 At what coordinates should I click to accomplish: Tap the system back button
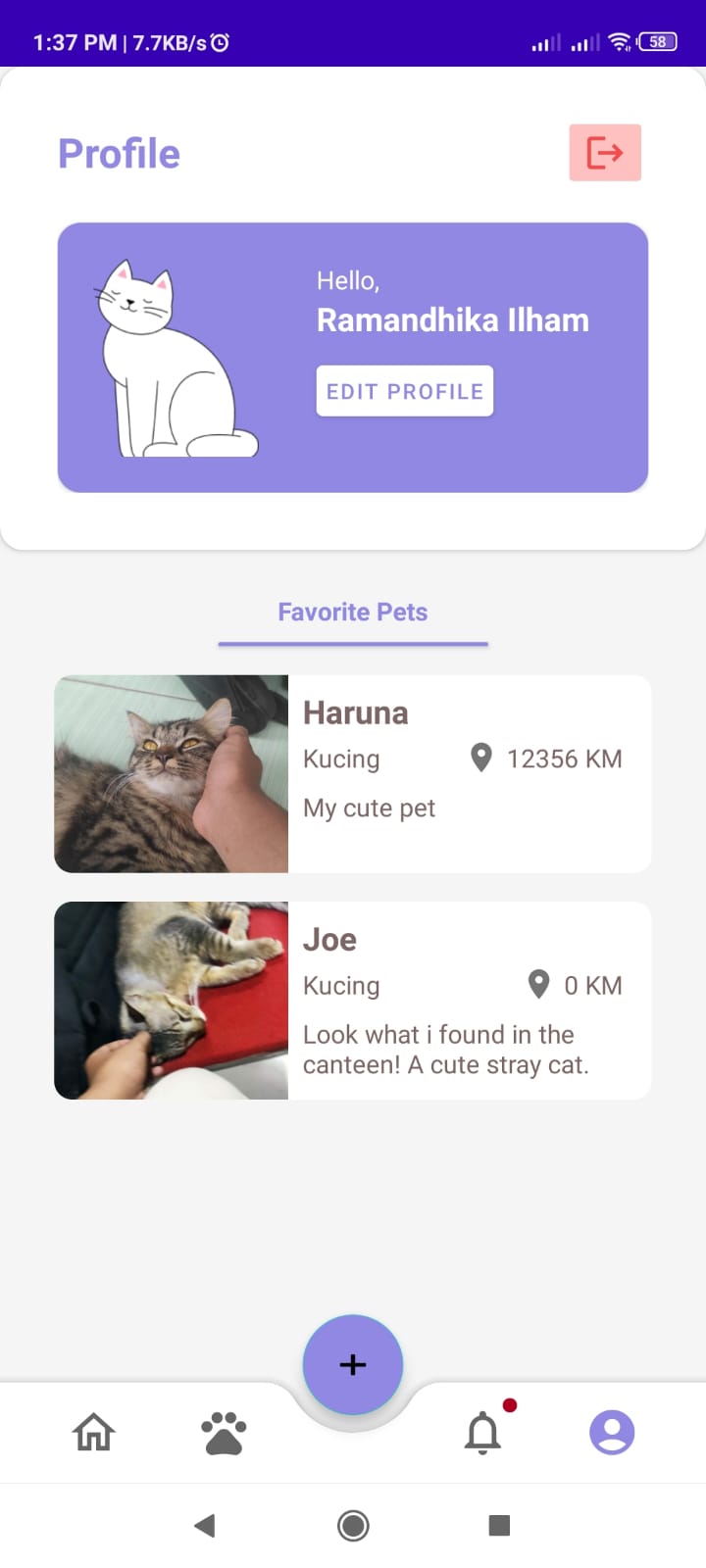(x=205, y=1525)
